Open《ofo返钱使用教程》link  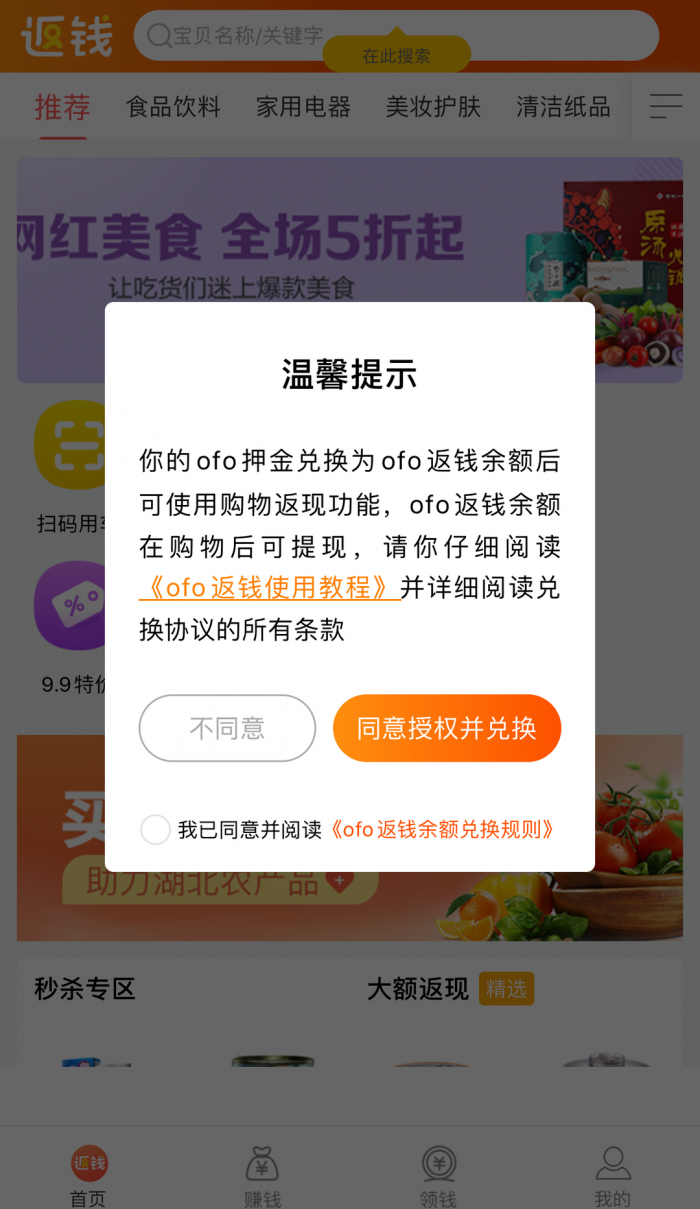click(269, 587)
